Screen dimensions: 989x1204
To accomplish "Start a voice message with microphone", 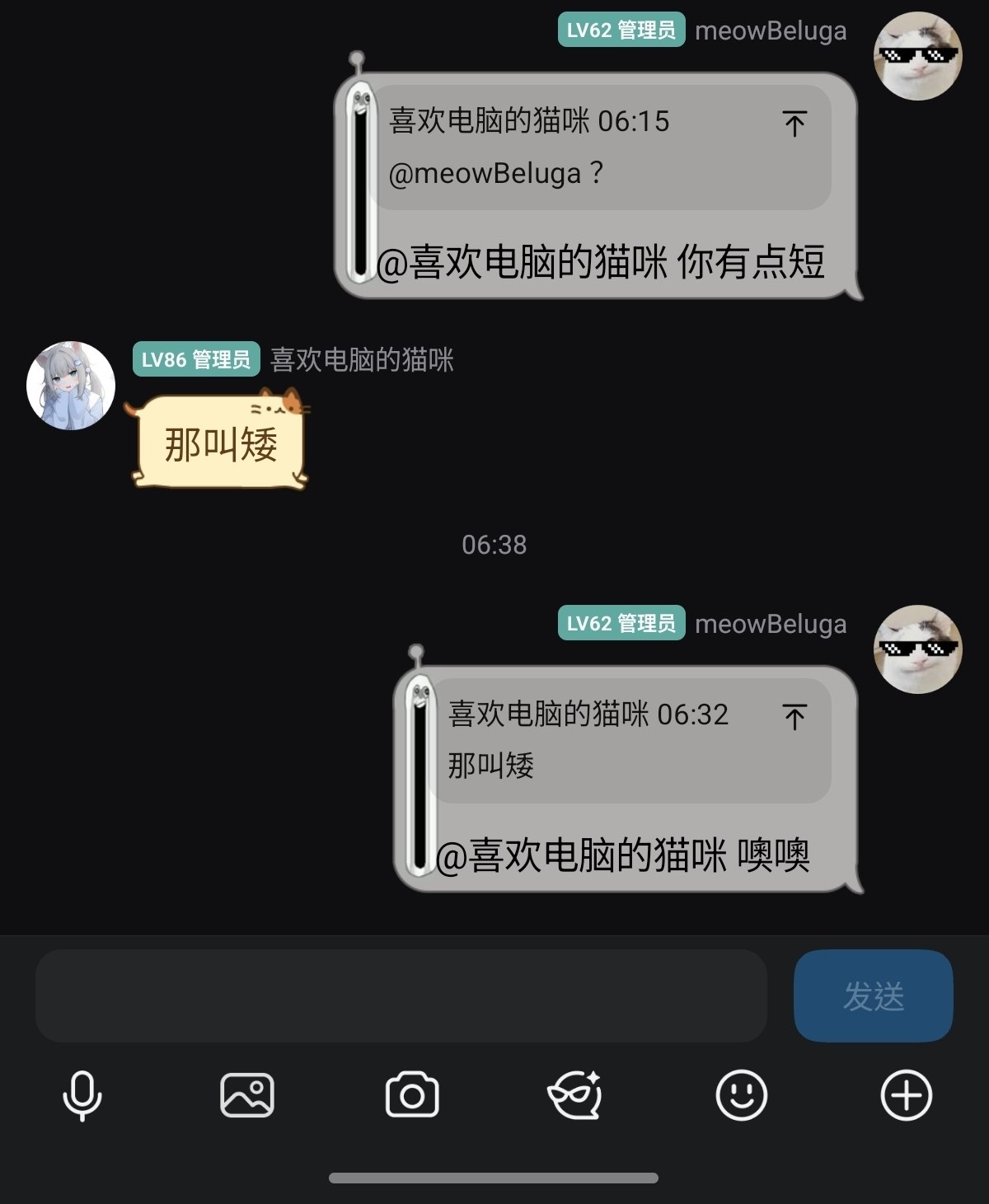I will click(x=82, y=1095).
